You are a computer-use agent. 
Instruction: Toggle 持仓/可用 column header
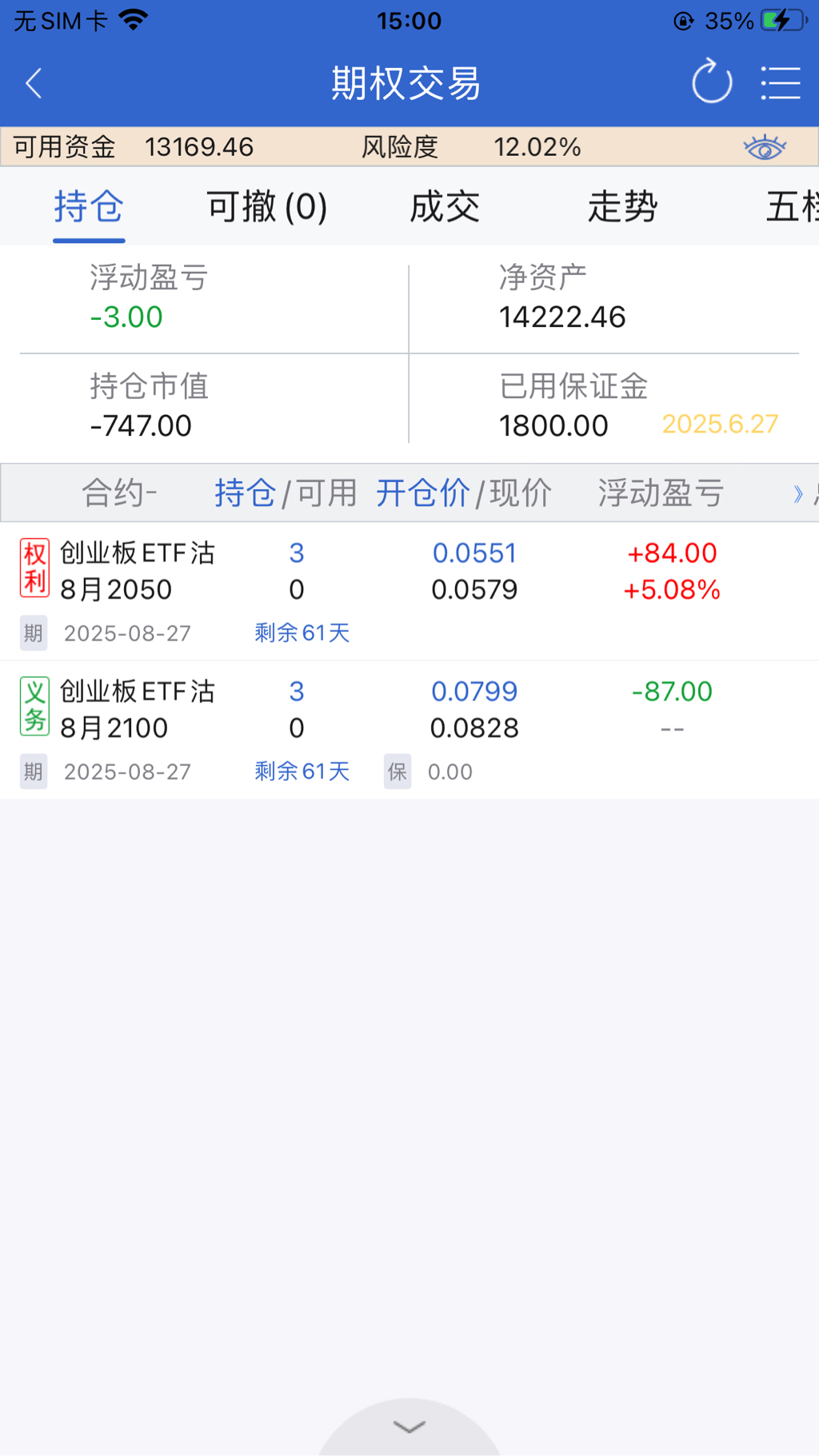click(x=285, y=493)
